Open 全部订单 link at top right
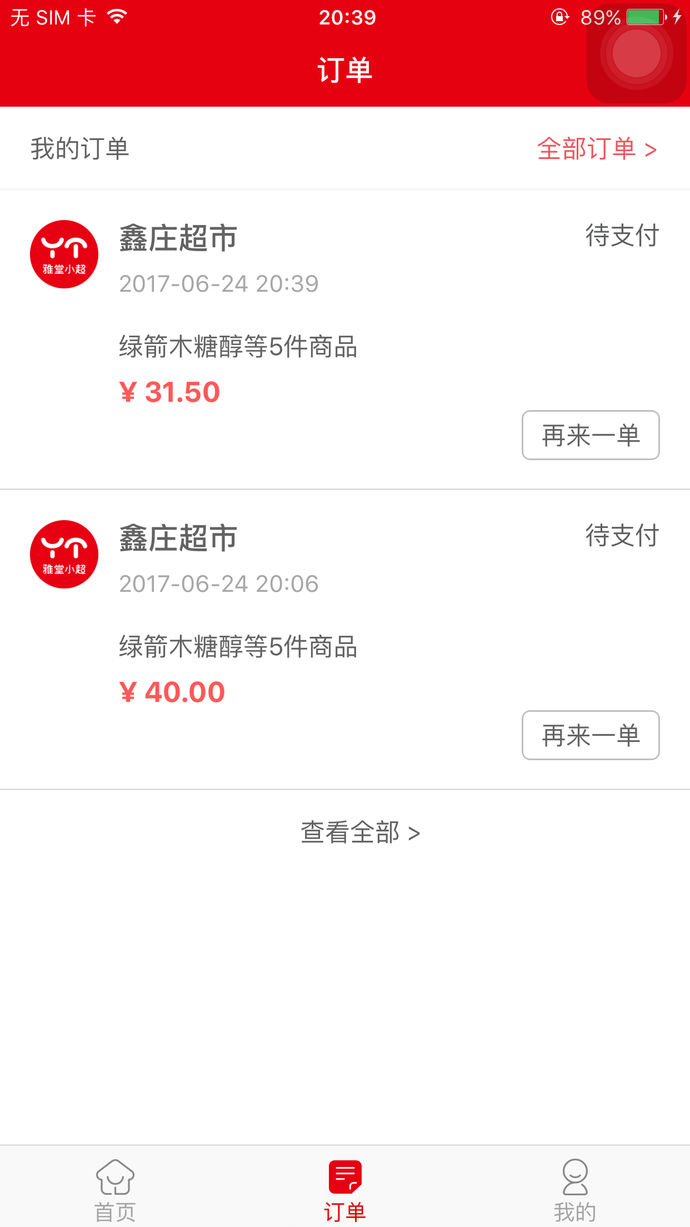The image size is (690, 1227). tap(597, 149)
